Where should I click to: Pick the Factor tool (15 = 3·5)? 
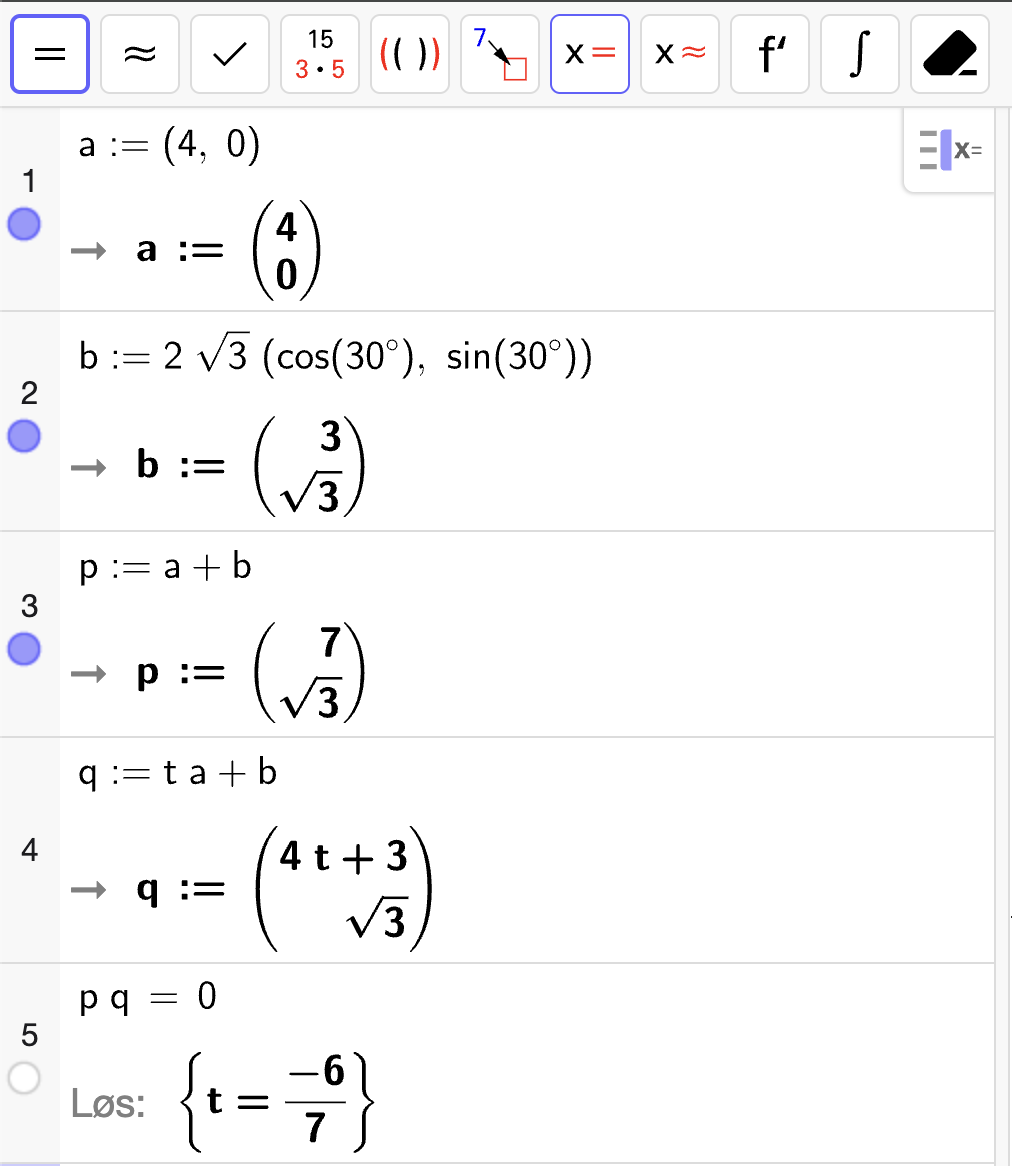[320, 54]
